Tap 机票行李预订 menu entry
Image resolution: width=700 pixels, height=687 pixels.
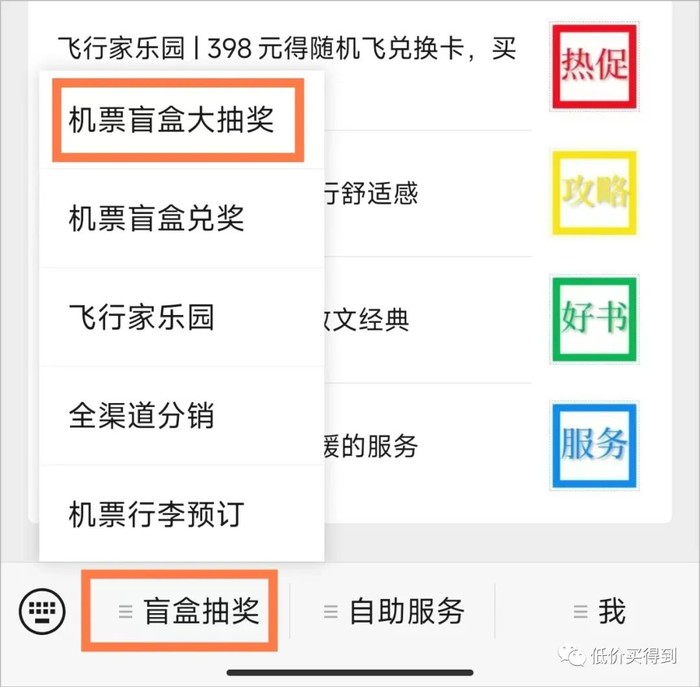coord(157,515)
